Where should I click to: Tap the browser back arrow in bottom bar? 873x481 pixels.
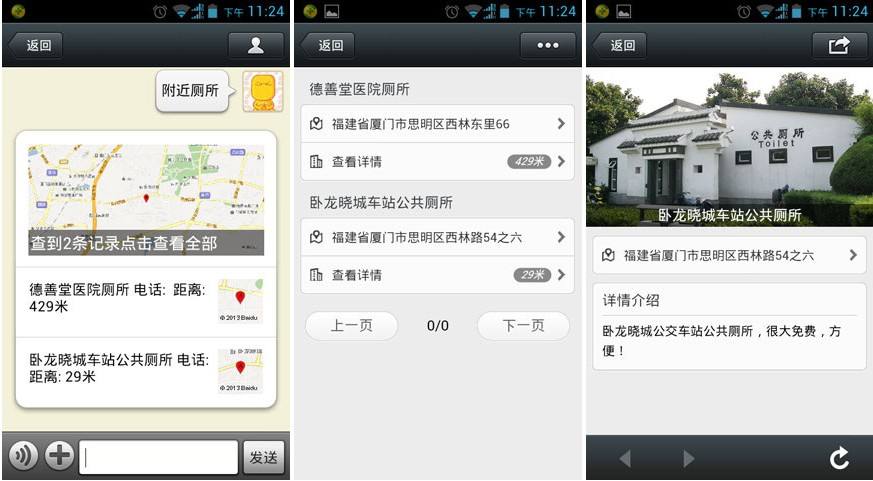point(625,458)
